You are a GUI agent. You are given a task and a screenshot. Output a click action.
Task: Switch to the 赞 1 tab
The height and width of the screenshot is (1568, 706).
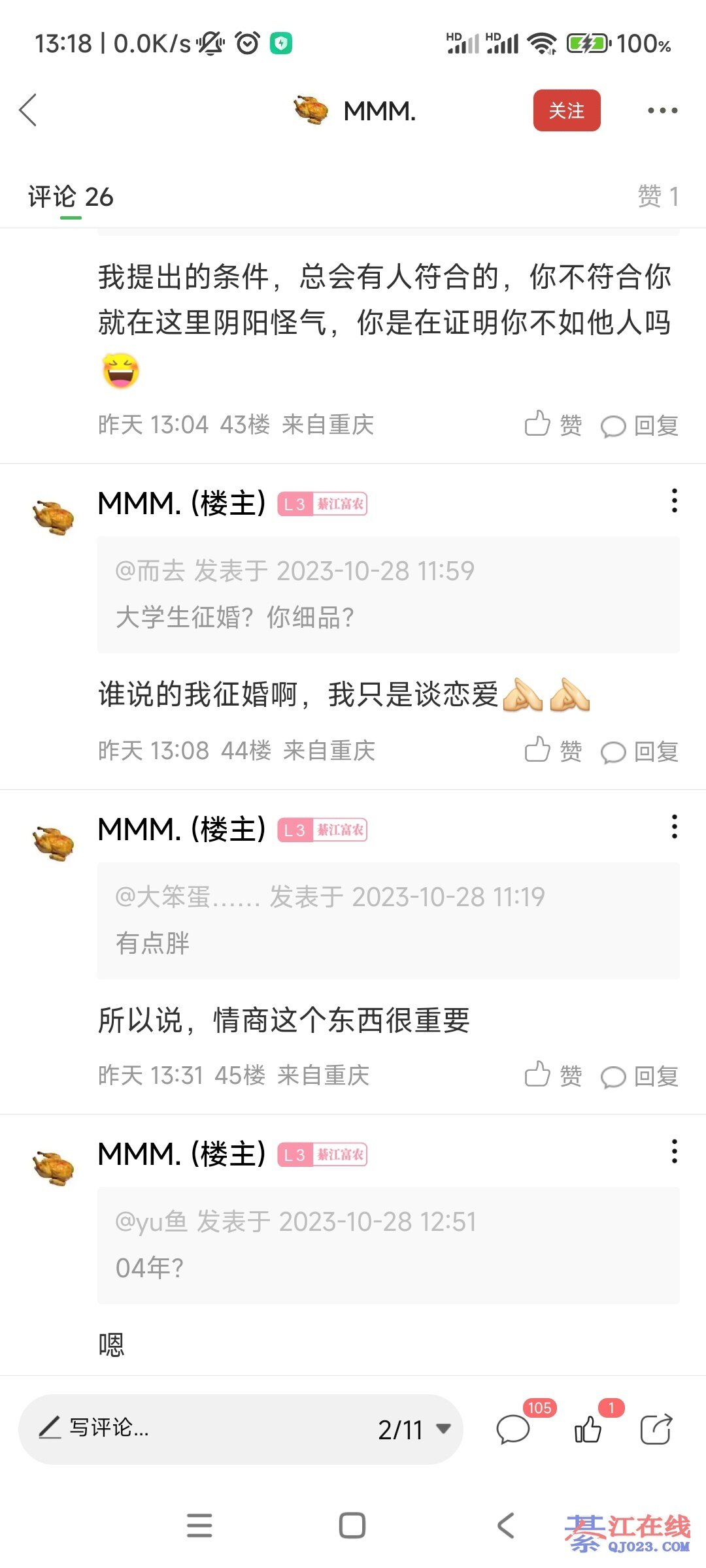[658, 197]
